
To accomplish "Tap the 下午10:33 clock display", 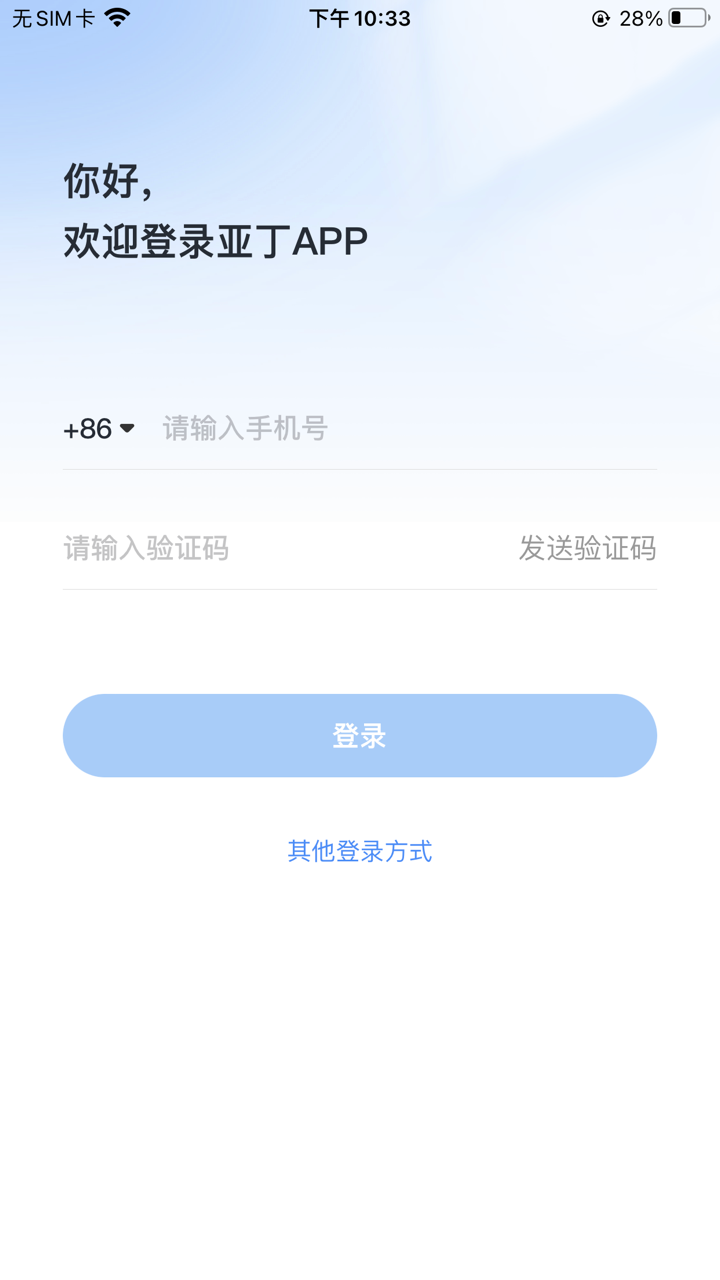I will (x=360, y=17).
